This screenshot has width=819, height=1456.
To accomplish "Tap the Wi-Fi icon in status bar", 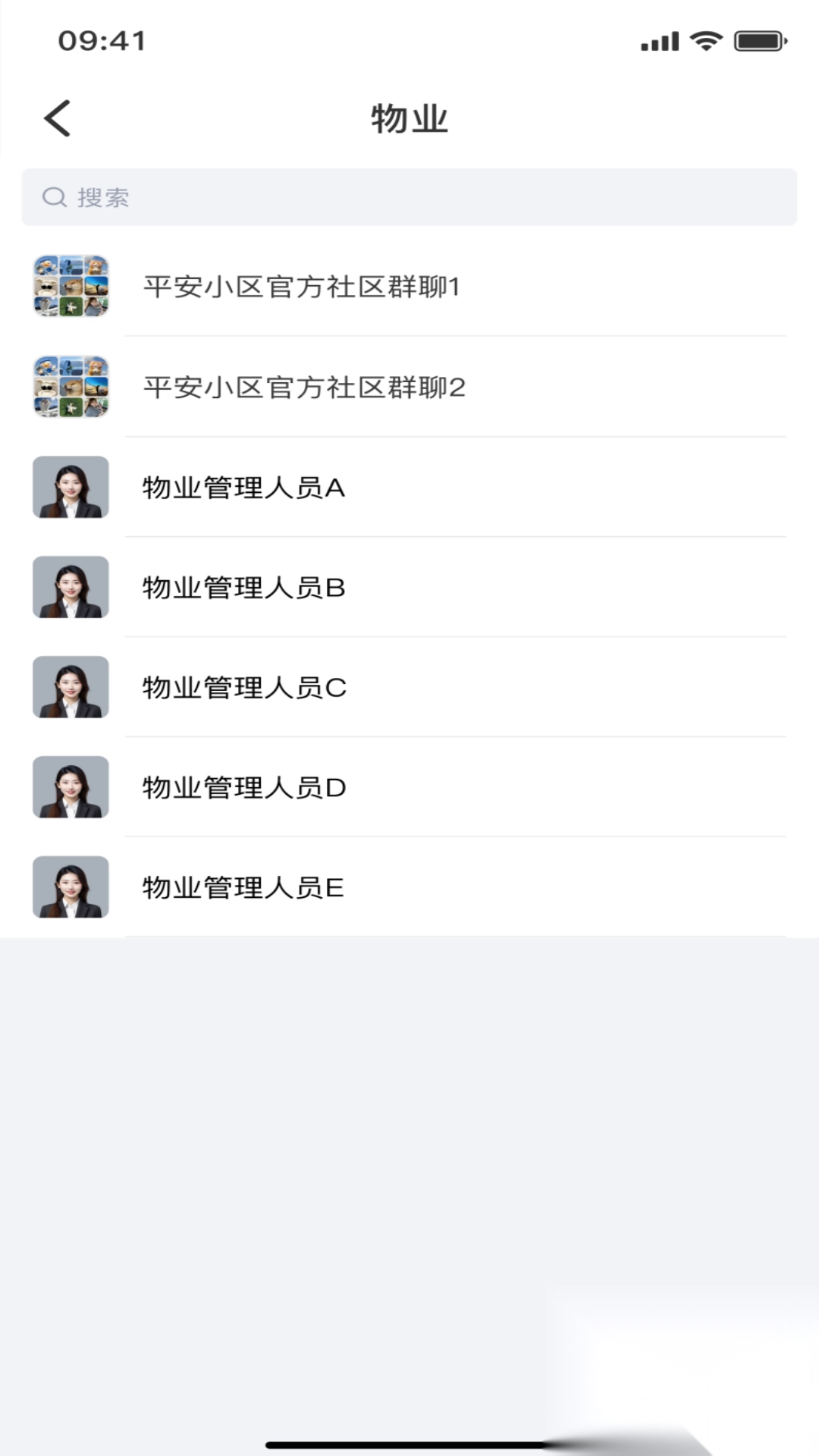I will (706, 42).
